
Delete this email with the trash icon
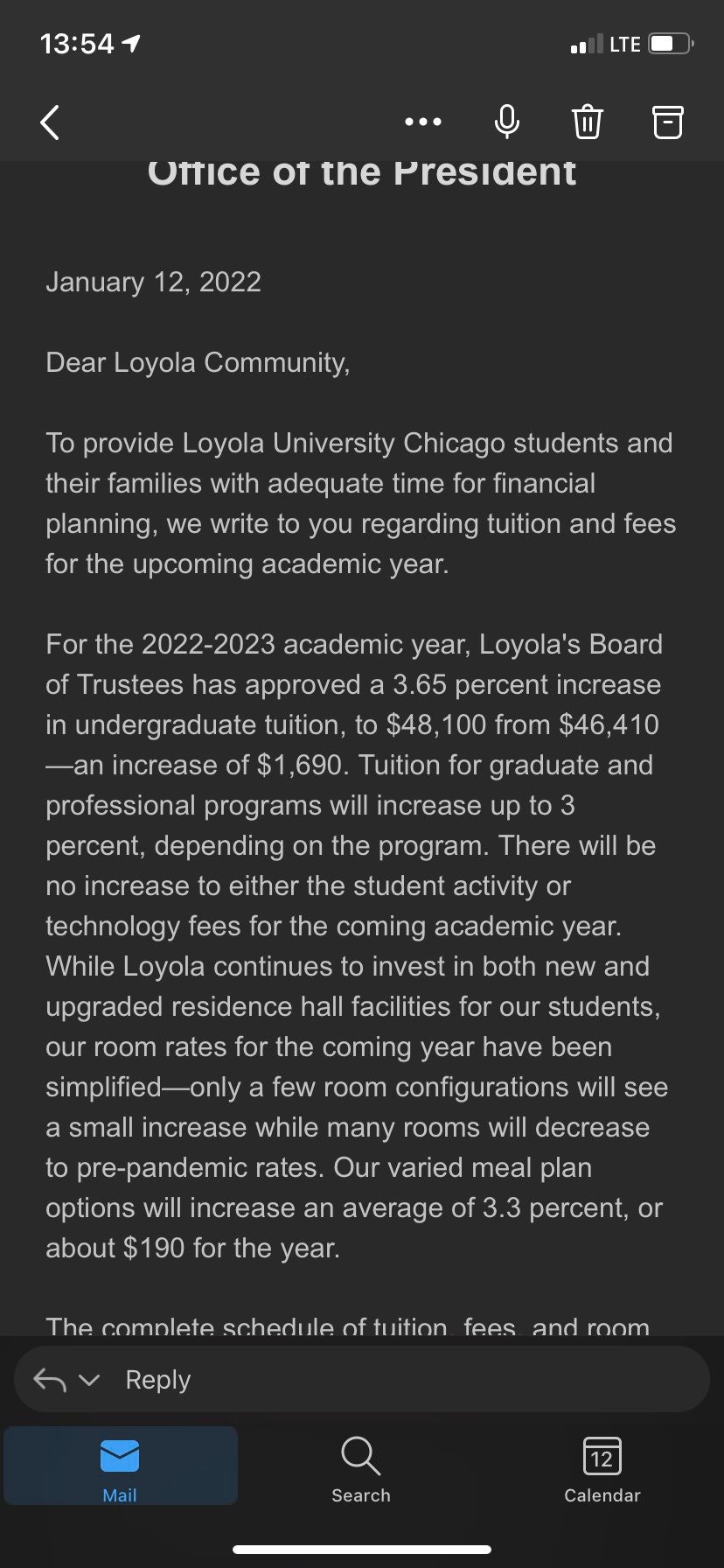[x=587, y=122]
